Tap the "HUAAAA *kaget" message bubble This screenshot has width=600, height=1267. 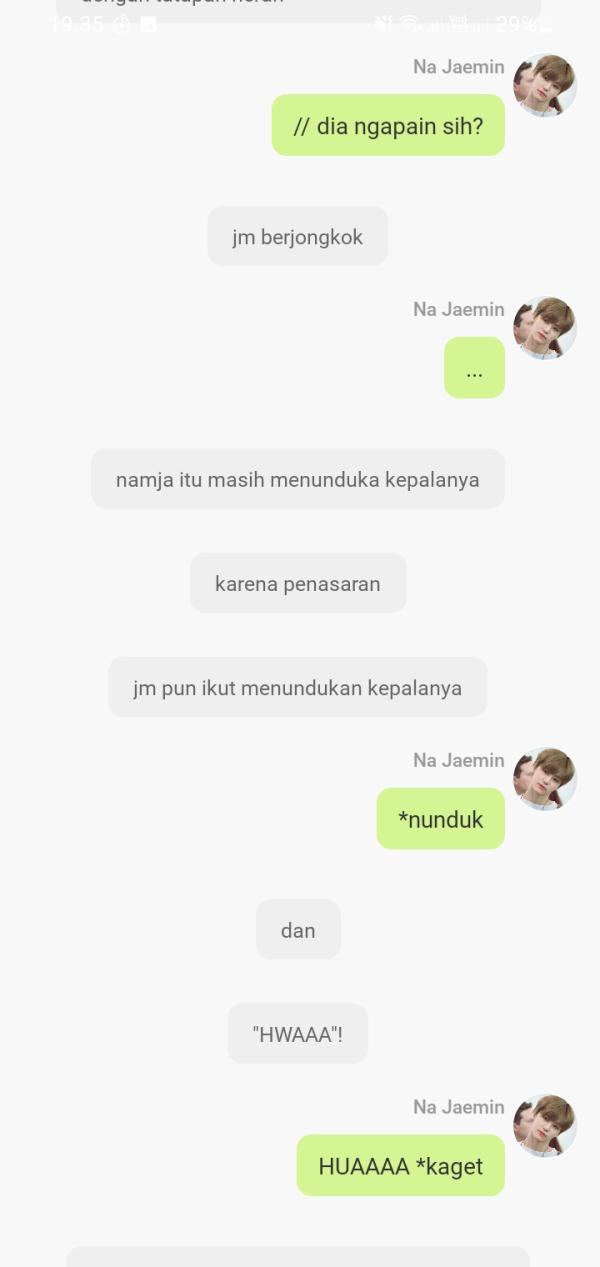coord(400,1166)
